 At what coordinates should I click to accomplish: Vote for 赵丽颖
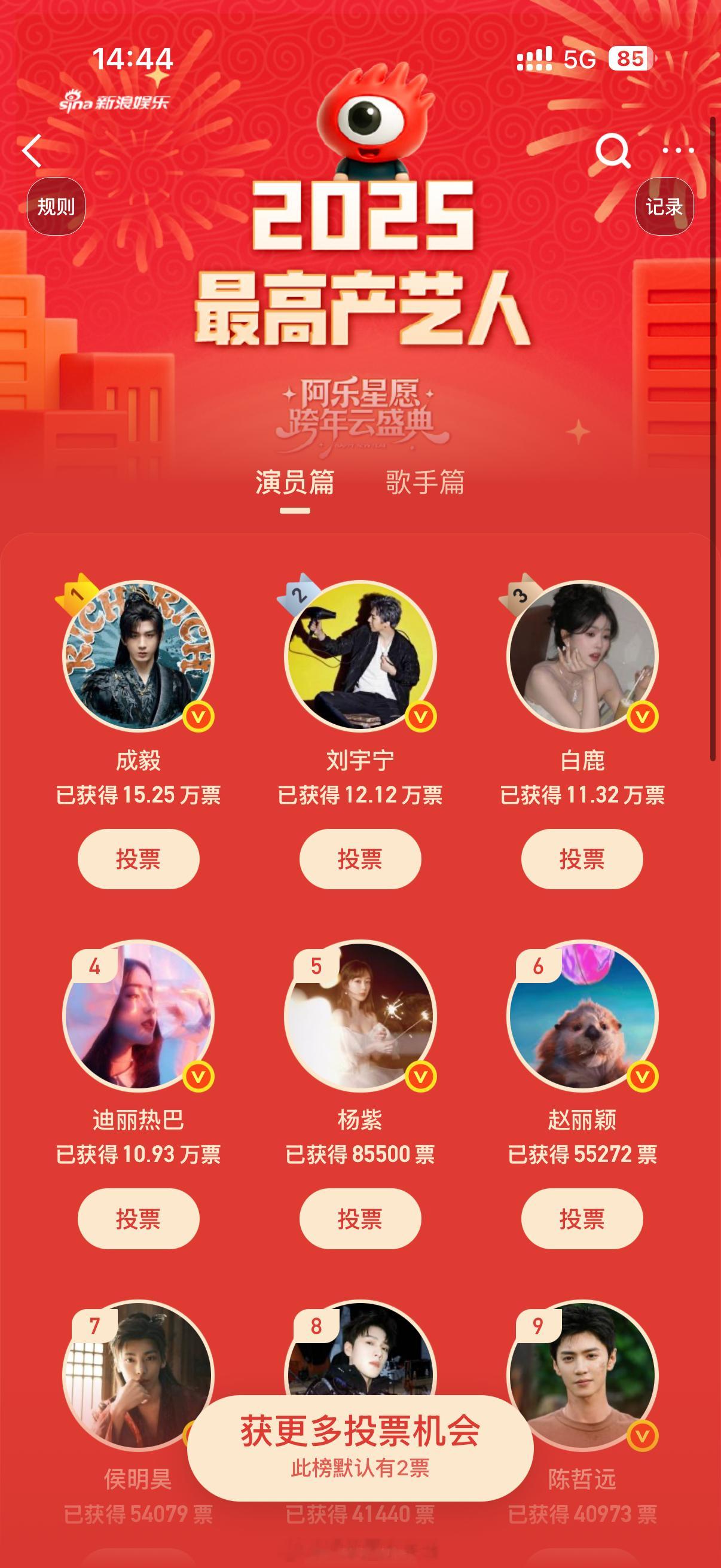(582, 1219)
